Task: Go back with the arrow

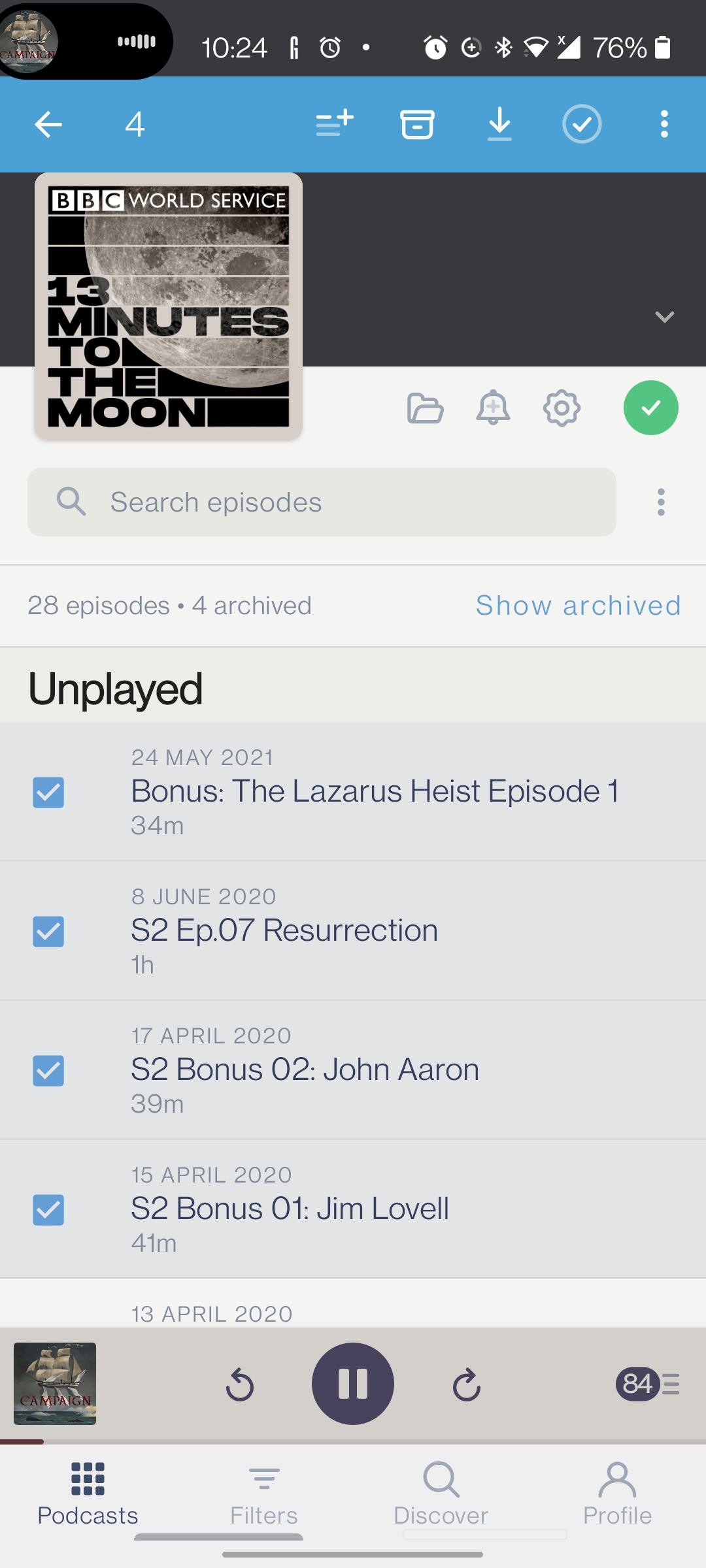Action: [x=48, y=124]
